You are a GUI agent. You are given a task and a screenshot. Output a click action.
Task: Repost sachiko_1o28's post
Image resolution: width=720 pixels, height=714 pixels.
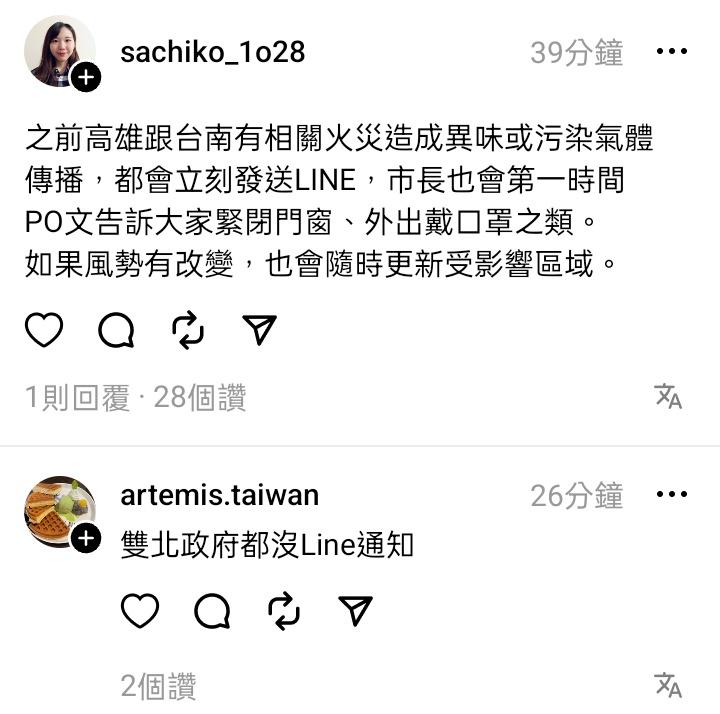tap(188, 329)
